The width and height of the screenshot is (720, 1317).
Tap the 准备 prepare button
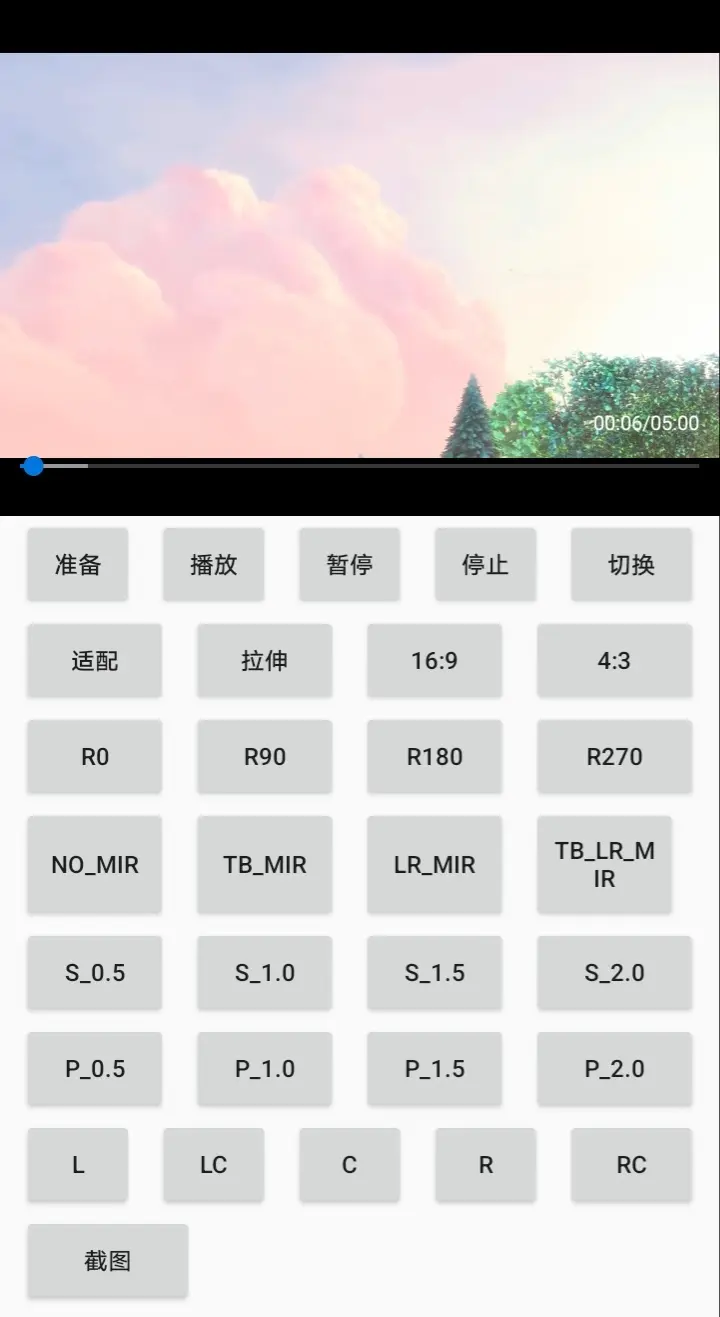click(77, 564)
